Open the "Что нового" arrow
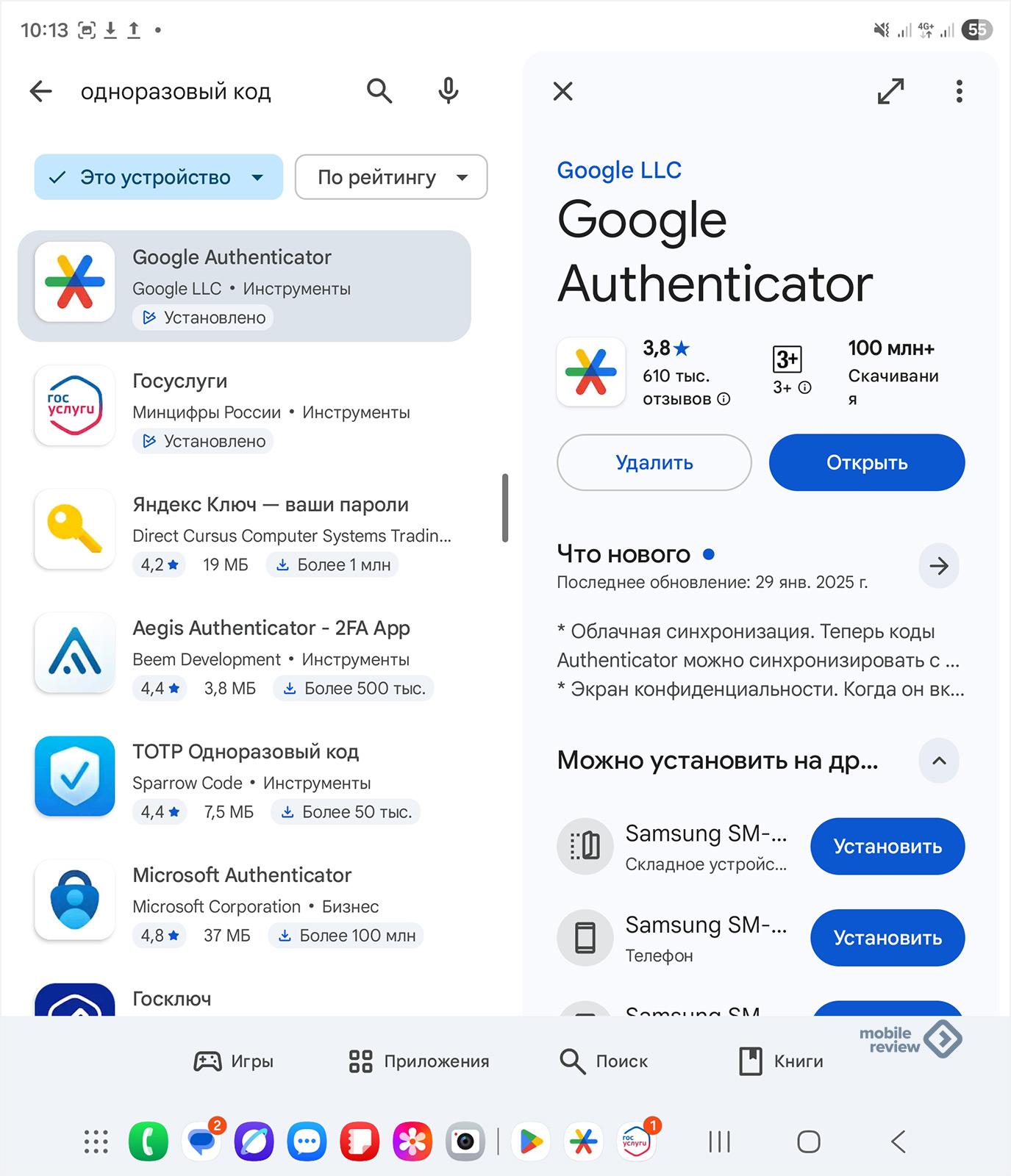The image size is (1011, 1176). (x=938, y=566)
